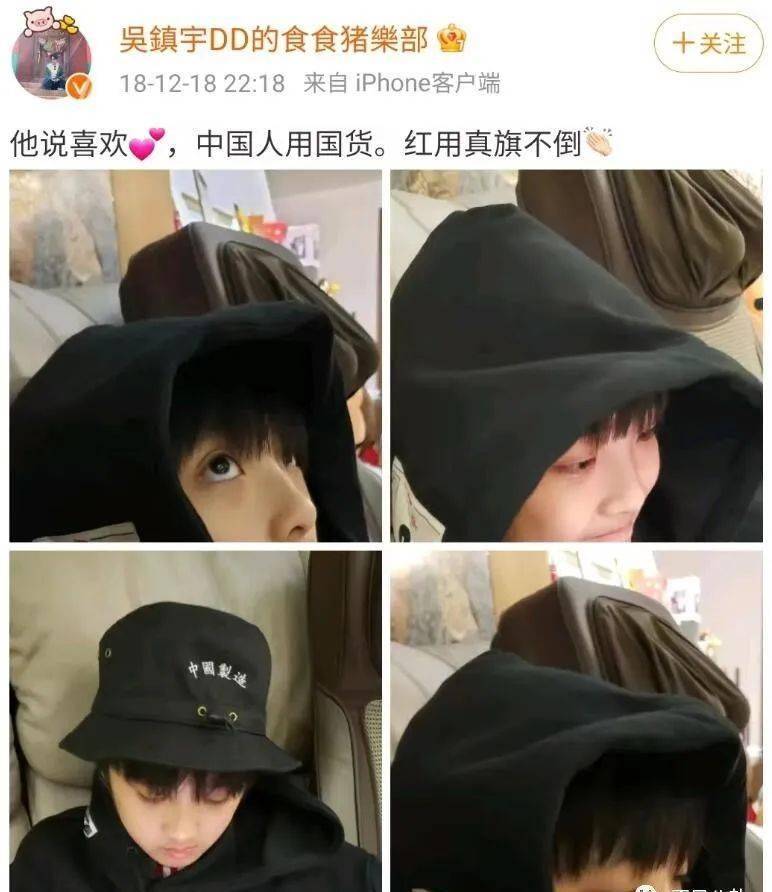Open the bucket hat photo reading 中國製造
Screen dimensions: 772x892
[x=195, y=720]
